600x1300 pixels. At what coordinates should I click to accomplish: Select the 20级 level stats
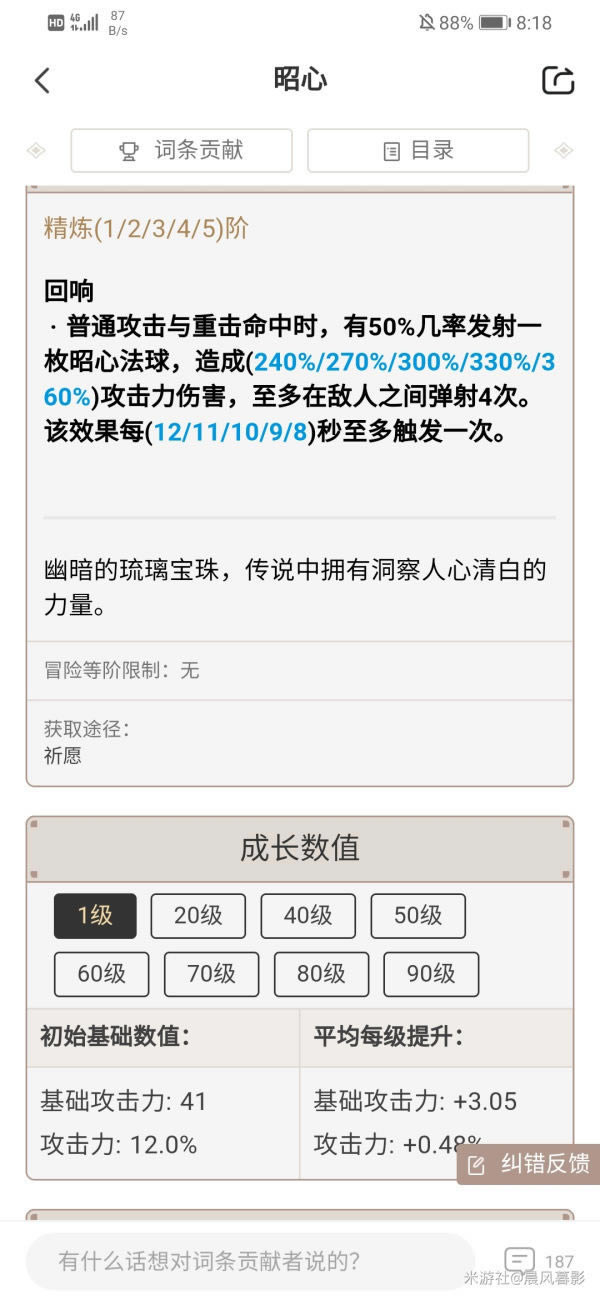click(x=198, y=916)
